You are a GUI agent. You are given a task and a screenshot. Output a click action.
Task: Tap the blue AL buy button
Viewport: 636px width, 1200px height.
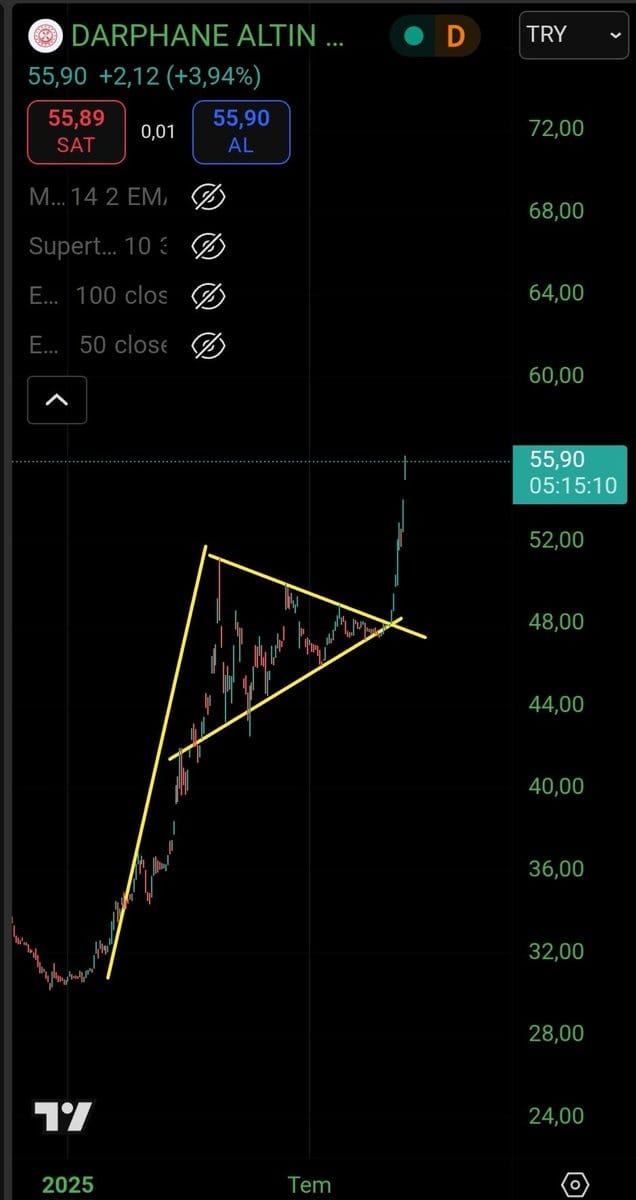[x=241, y=132]
